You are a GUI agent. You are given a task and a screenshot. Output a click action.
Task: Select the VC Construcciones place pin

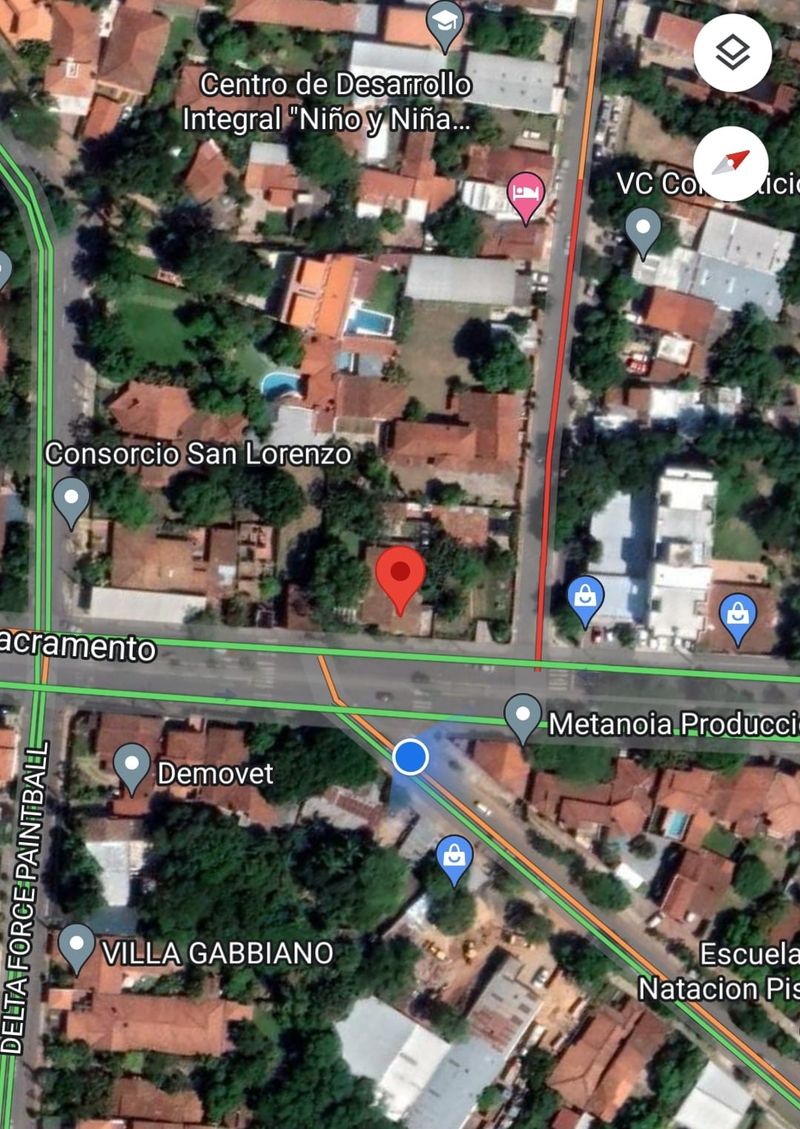[643, 230]
